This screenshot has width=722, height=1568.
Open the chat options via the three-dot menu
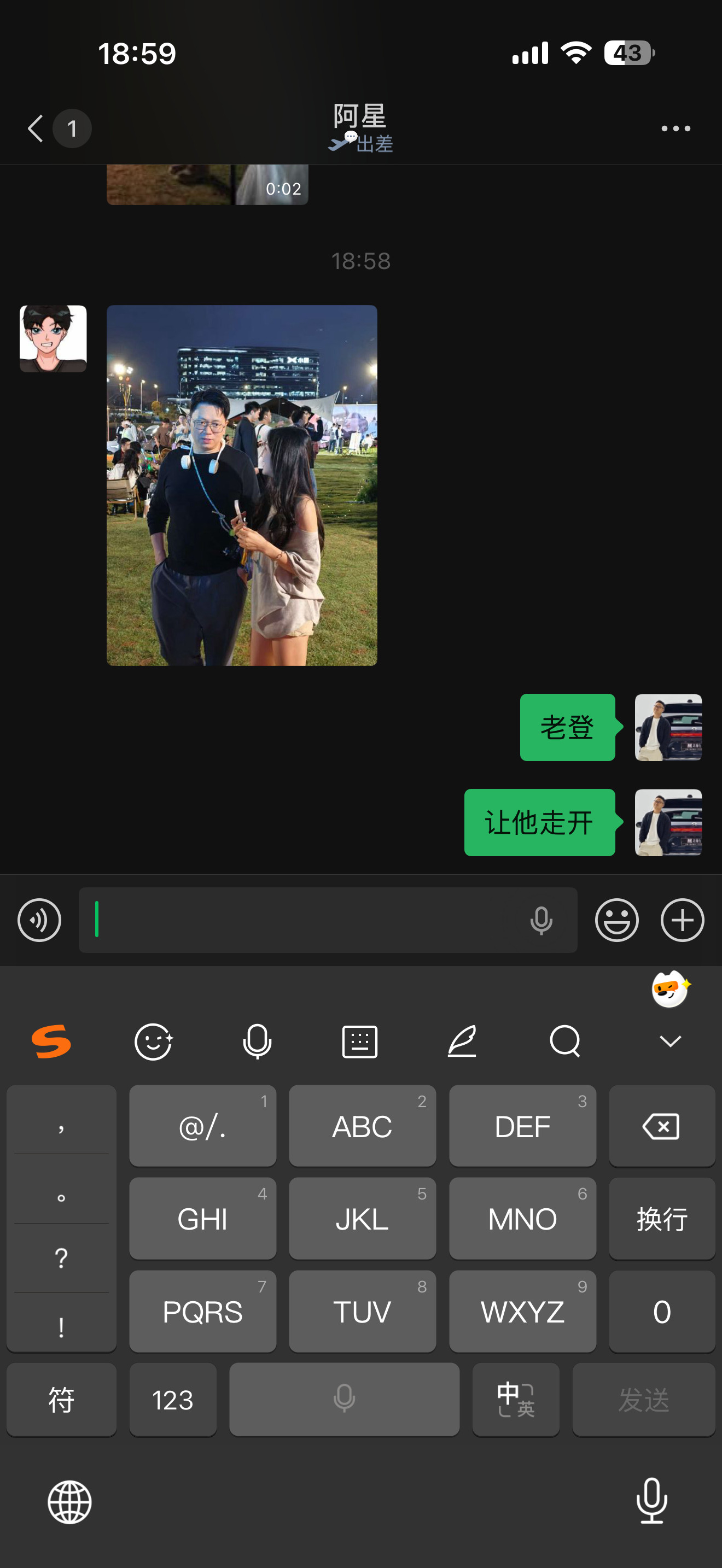tap(674, 128)
